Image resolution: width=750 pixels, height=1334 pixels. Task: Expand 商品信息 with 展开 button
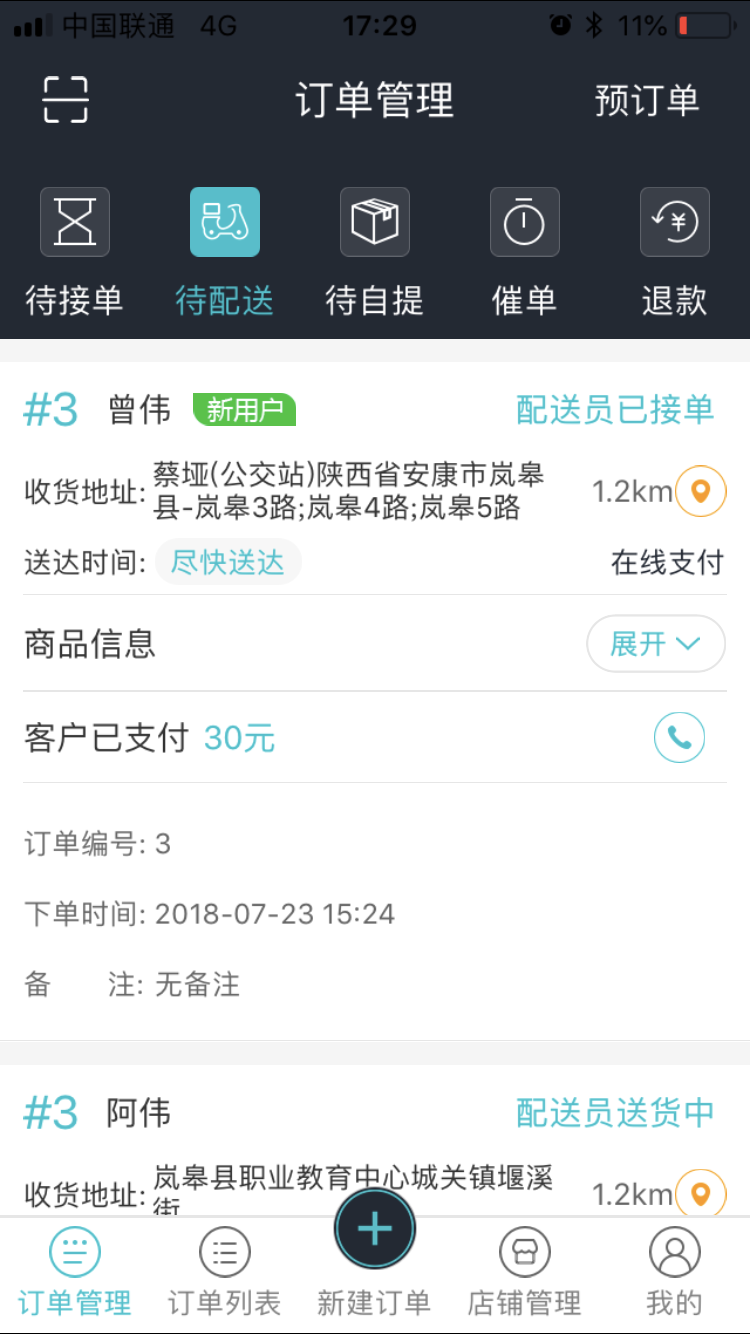tap(655, 643)
